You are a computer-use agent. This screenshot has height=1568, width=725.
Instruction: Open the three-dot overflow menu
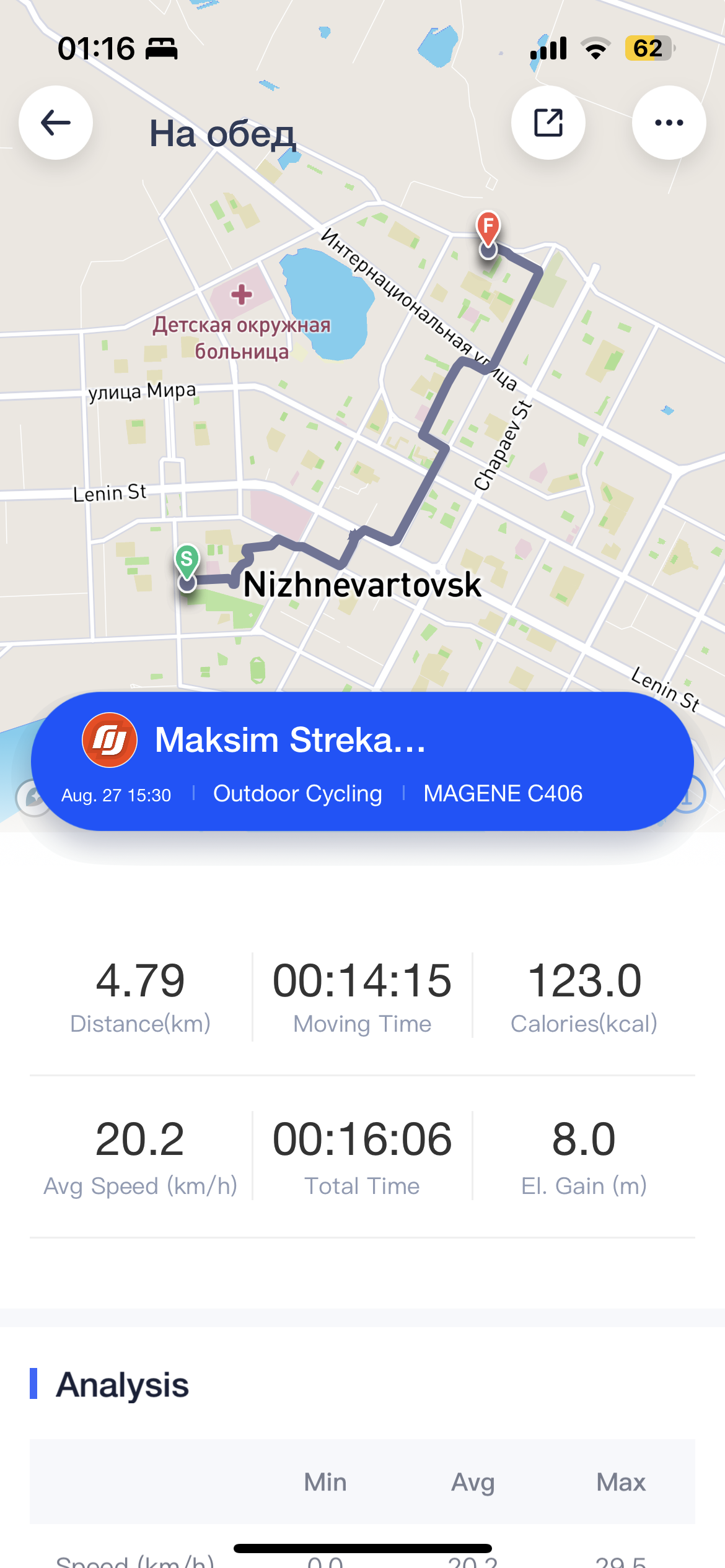[669, 123]
